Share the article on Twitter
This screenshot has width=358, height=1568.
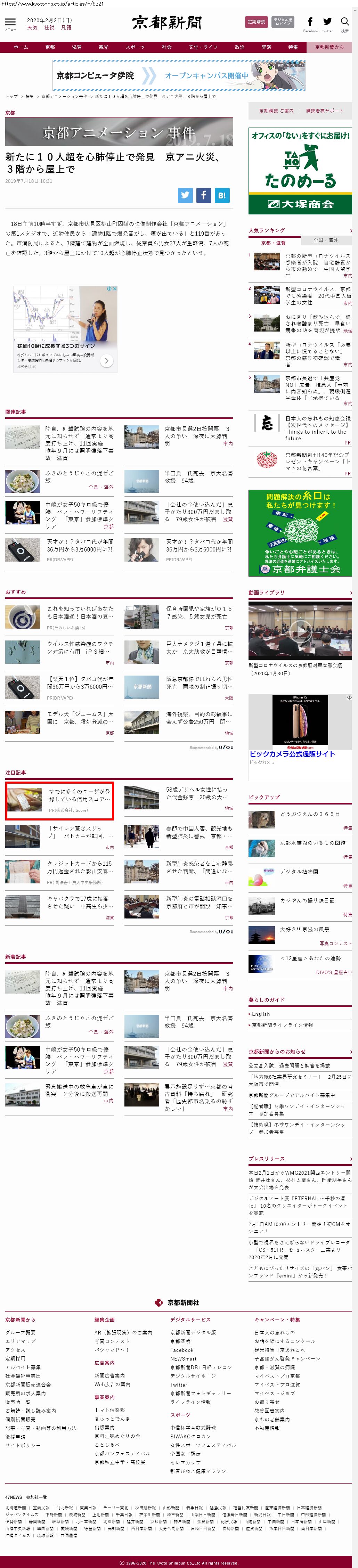coord(185,195)
